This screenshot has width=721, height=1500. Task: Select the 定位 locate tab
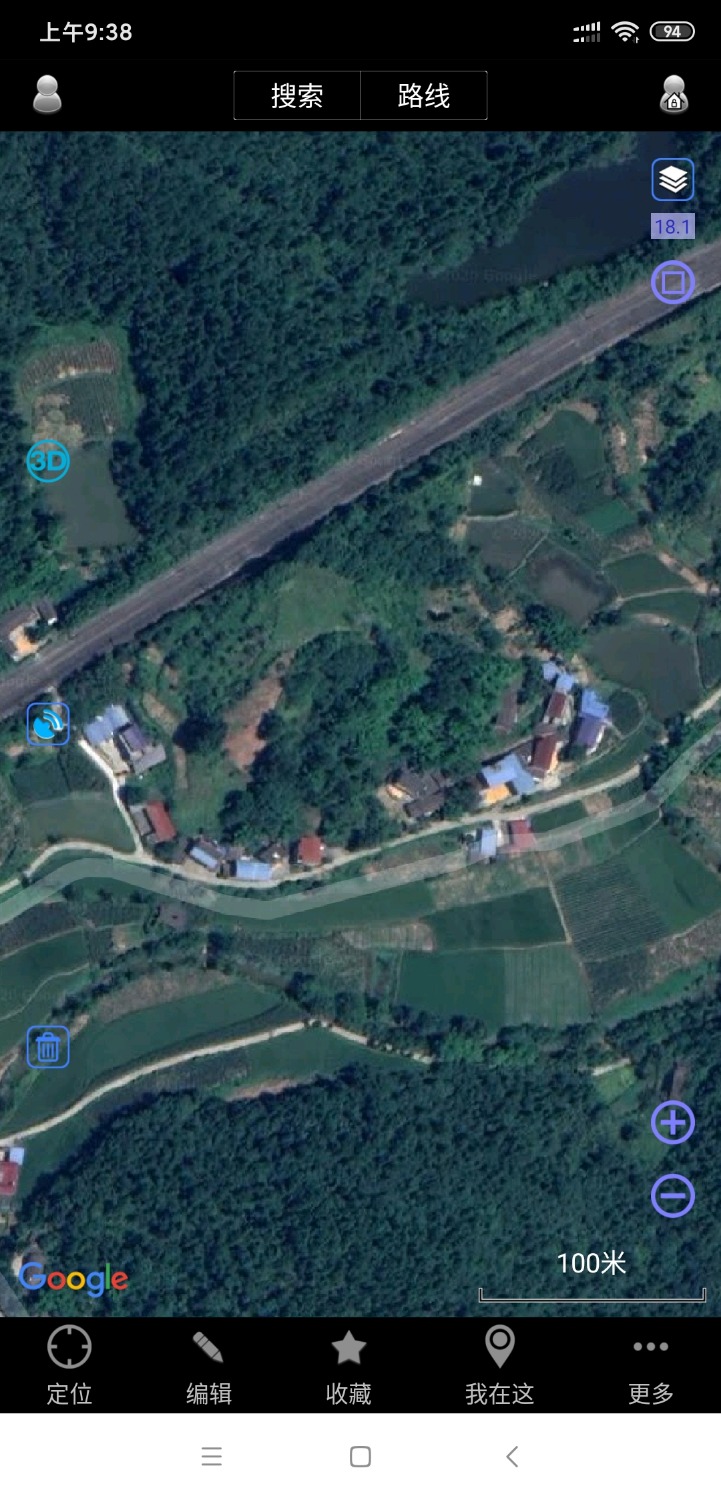pyautogui.click(x=69, y=1365)
